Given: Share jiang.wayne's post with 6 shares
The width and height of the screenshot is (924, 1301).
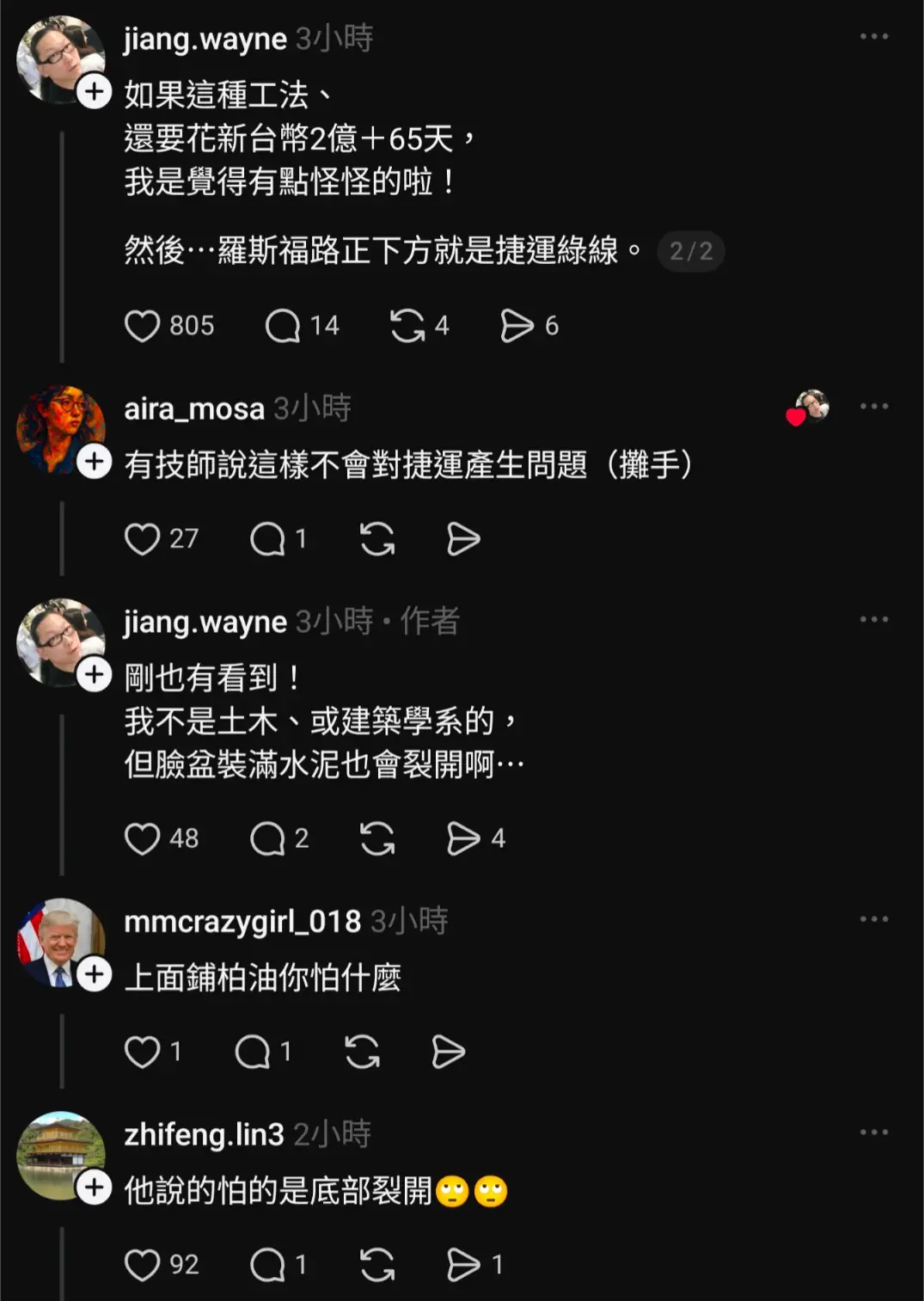Looking at the screenshot, I should click(517, 326).
